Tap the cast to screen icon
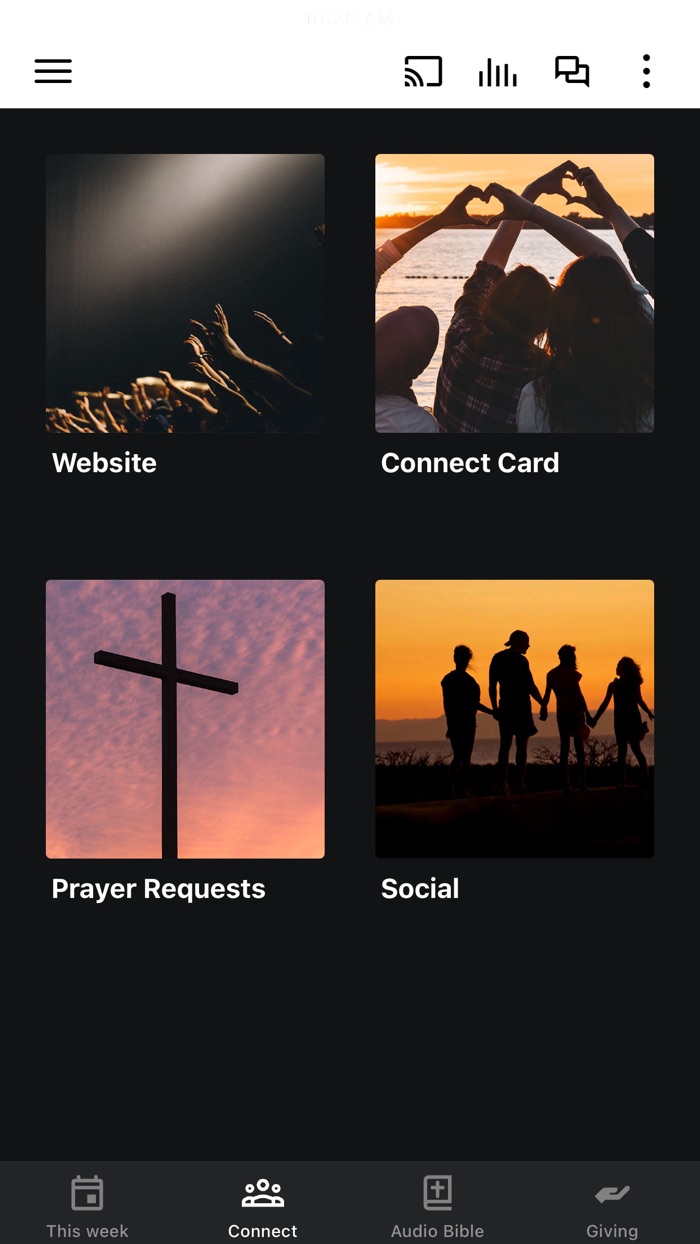This screenshot has height=1244, width=700. click(x=423, y=71)
